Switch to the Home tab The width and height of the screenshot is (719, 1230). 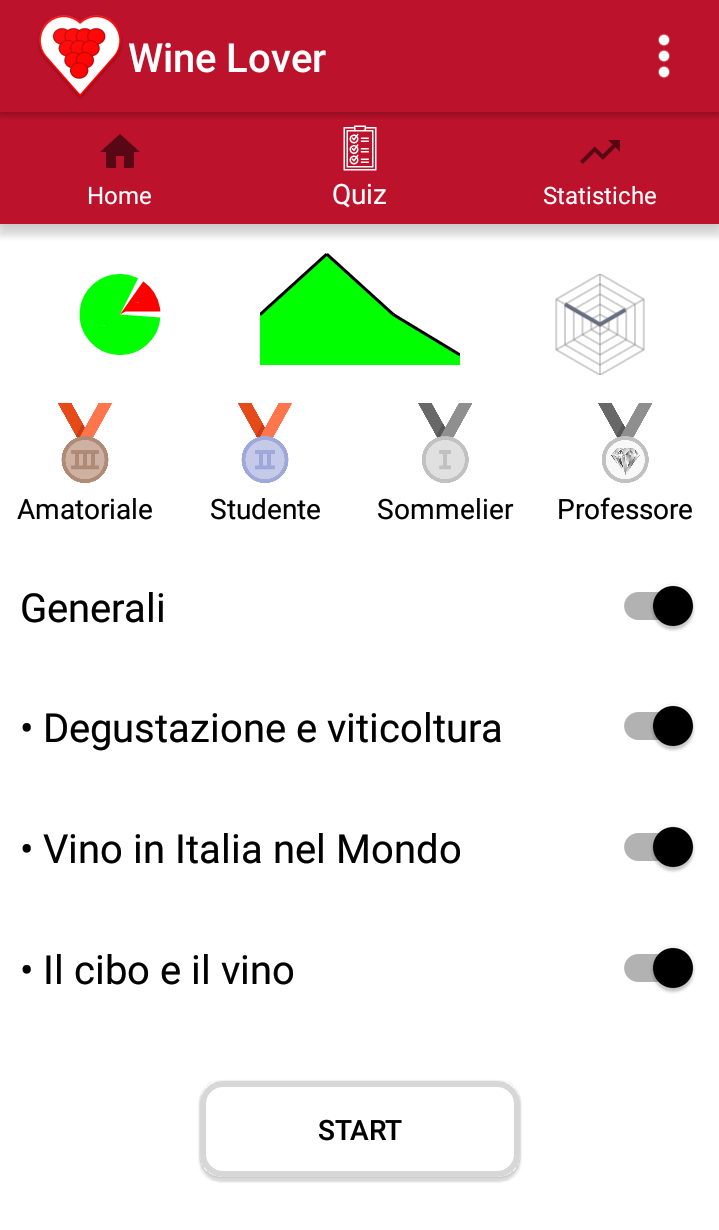pos(120,169)
